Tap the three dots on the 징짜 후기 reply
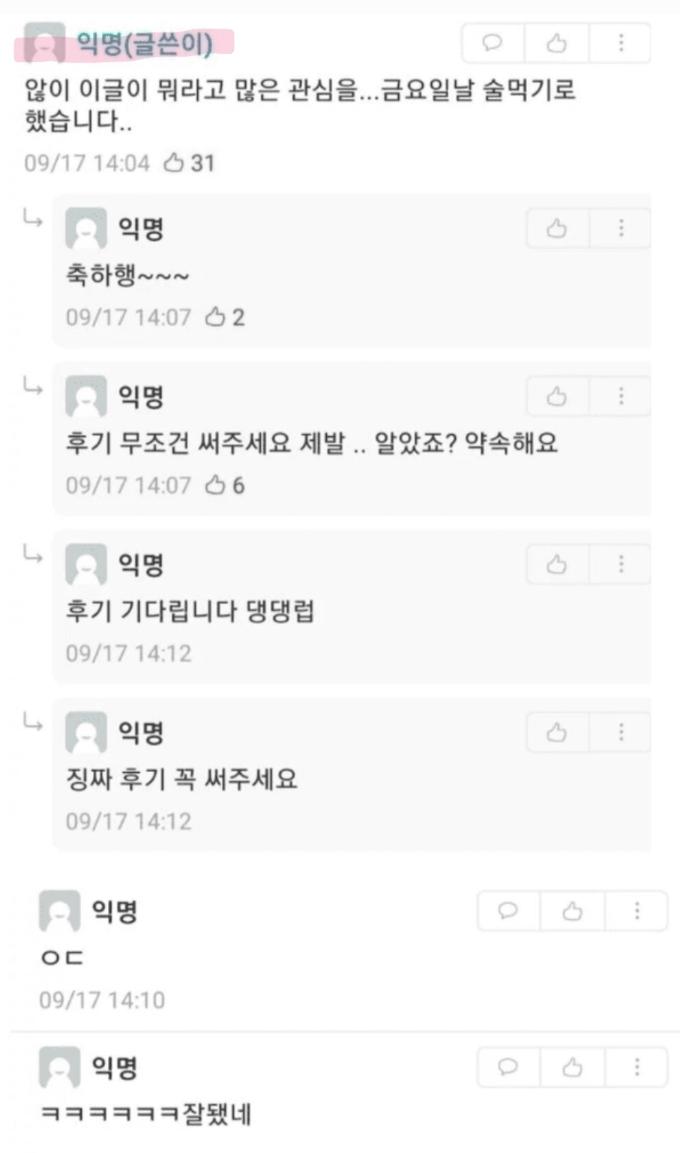The width and height of the screenshot is (680, 1153). point(621,733)
